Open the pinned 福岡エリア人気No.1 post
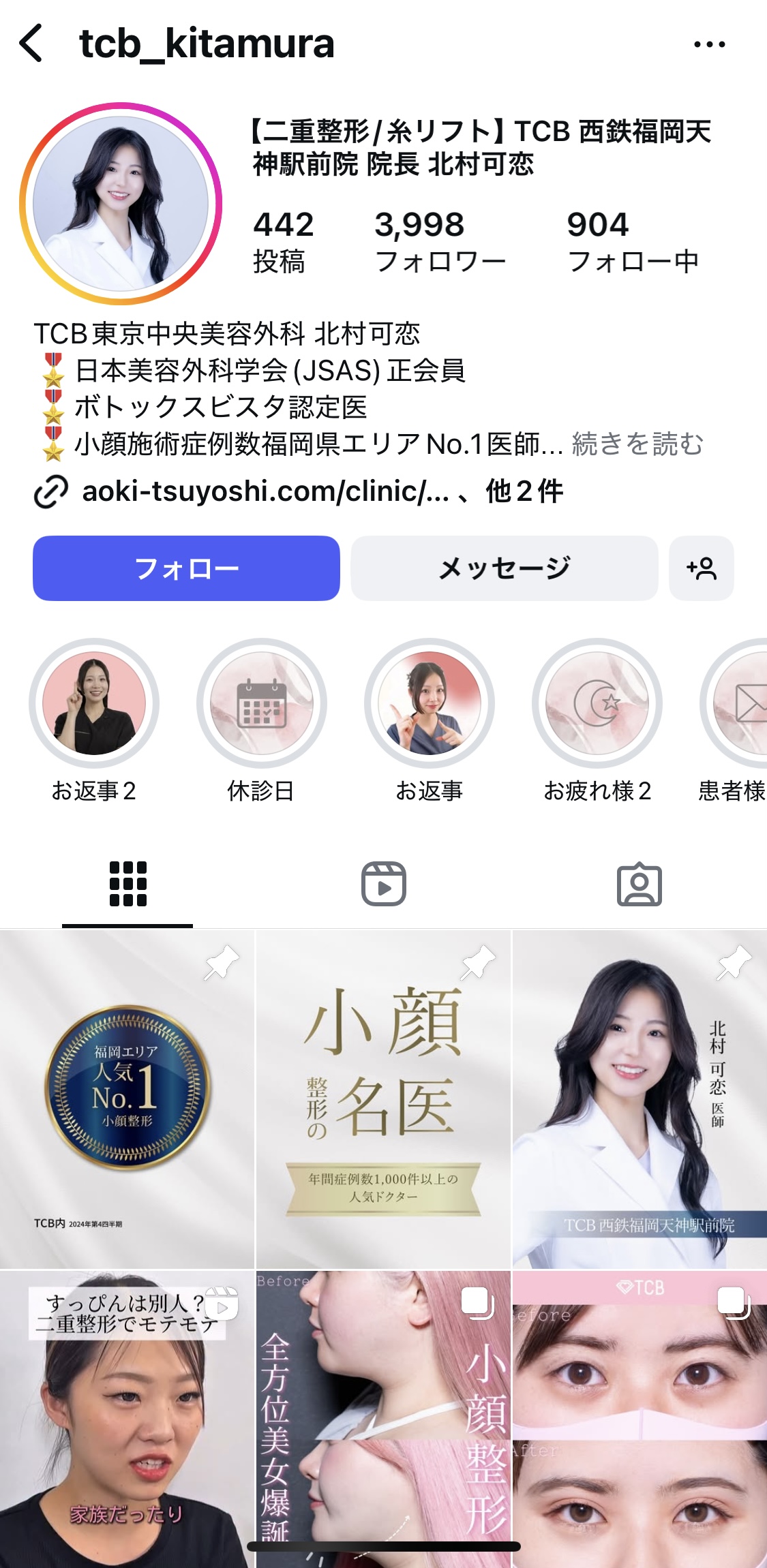 point(127,1098)
